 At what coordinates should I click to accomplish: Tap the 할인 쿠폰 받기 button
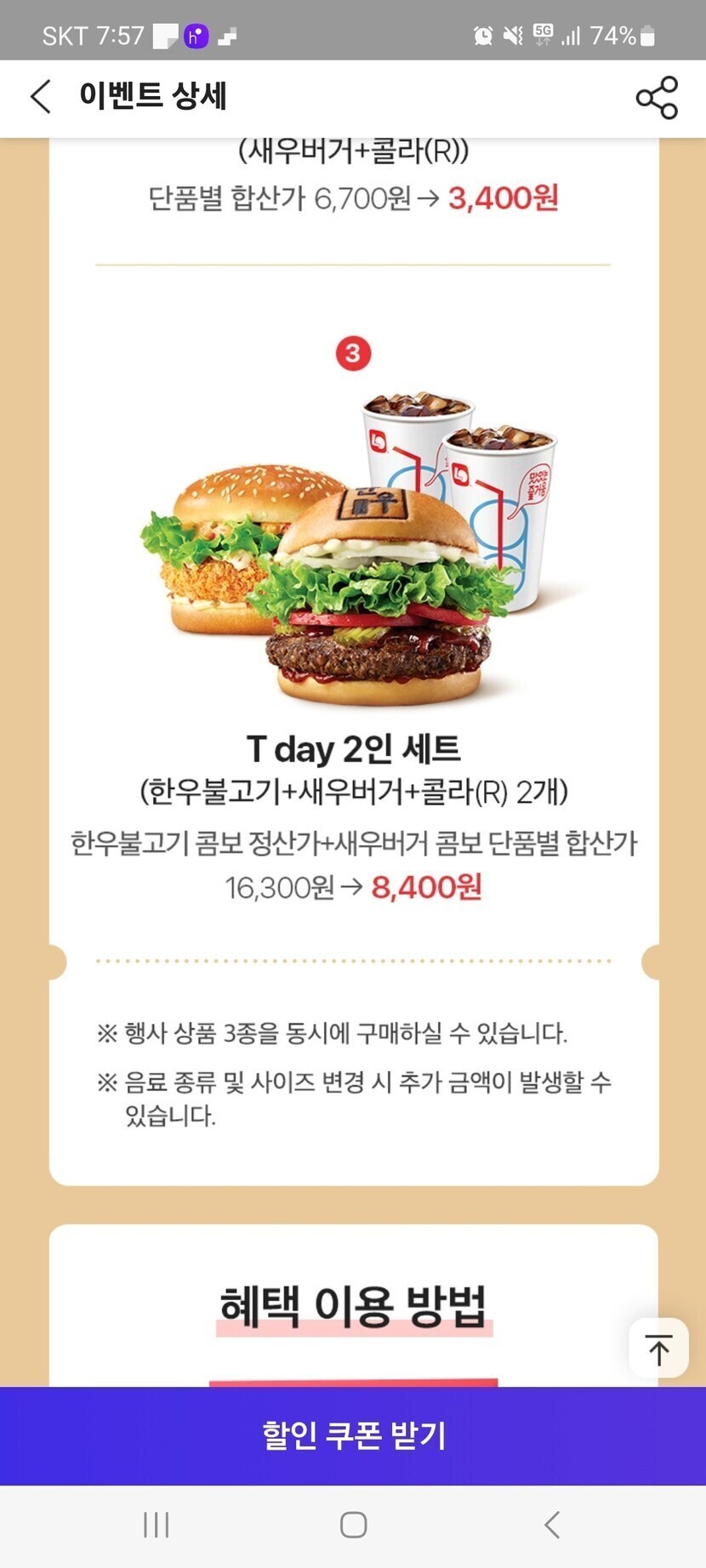pyautogui.click(x=353, y=1435)
